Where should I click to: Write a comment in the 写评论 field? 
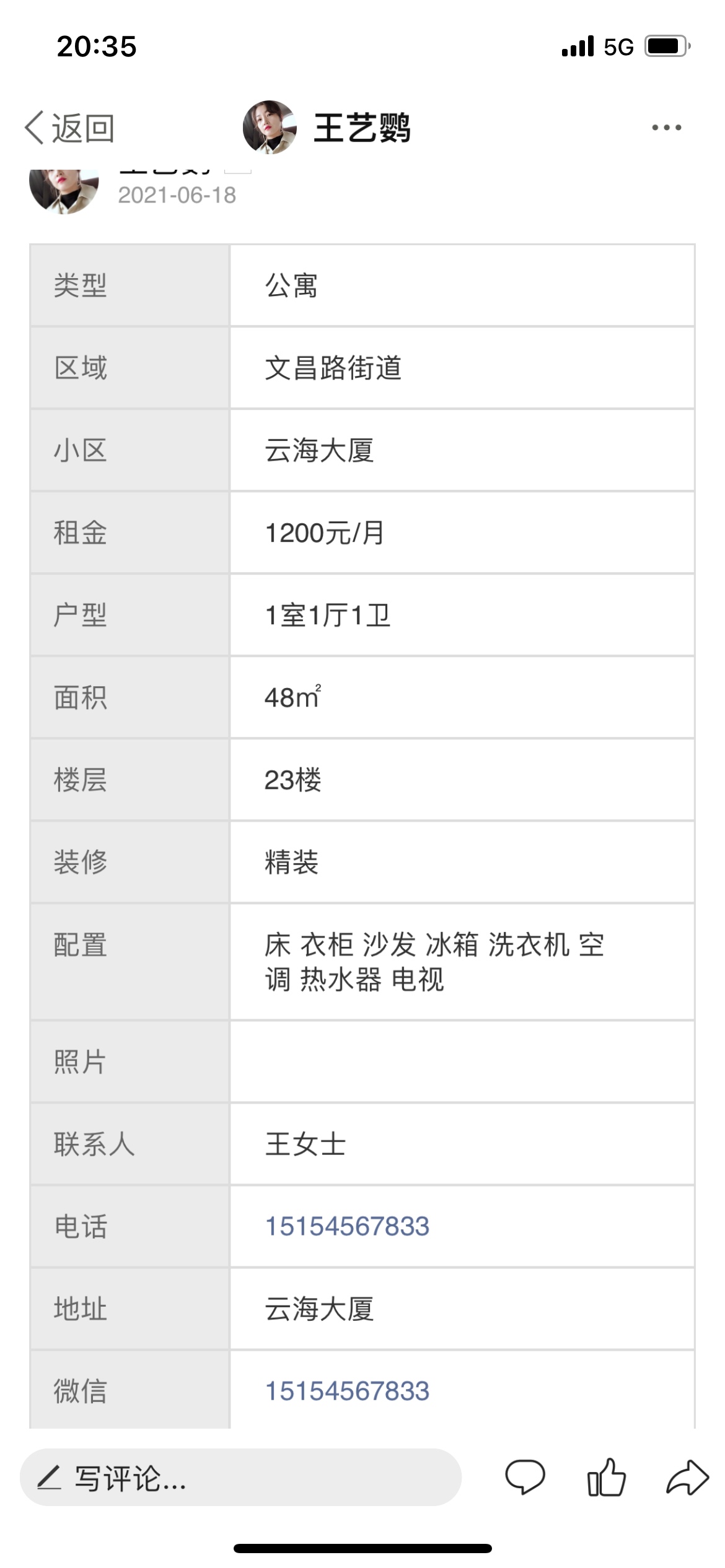240,1478
